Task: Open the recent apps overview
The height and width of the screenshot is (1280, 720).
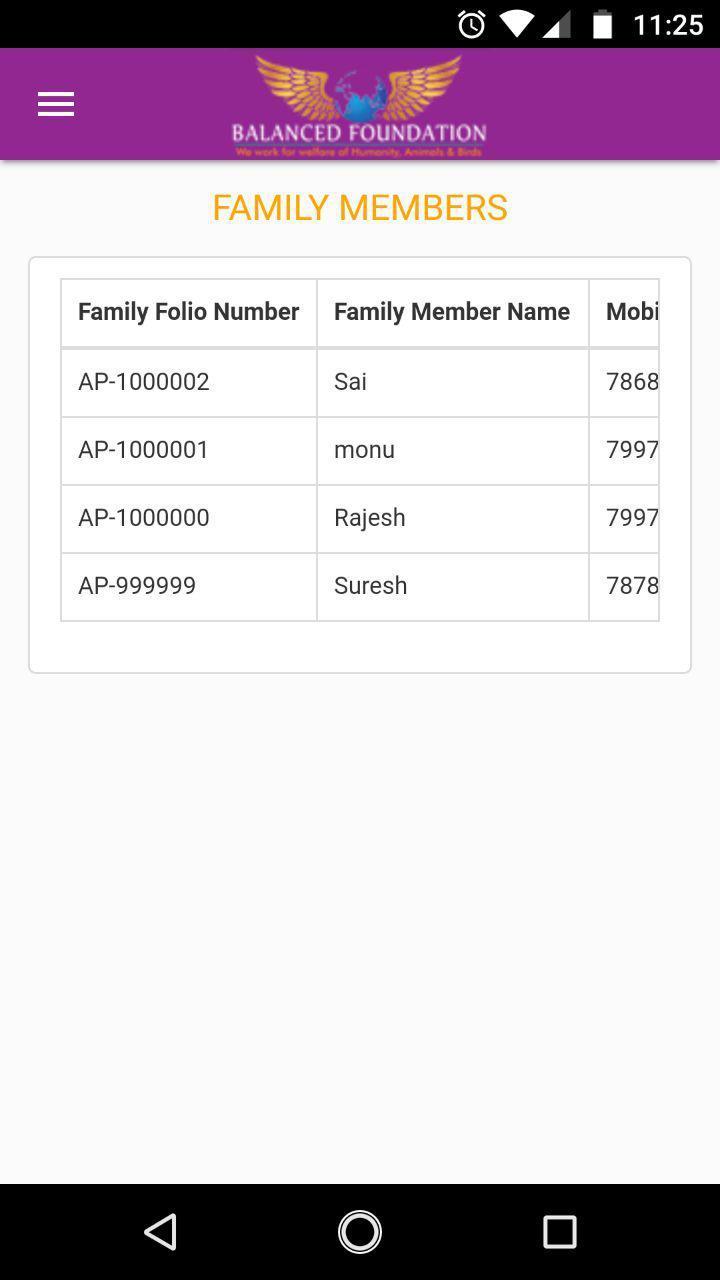Action: 560,1232
